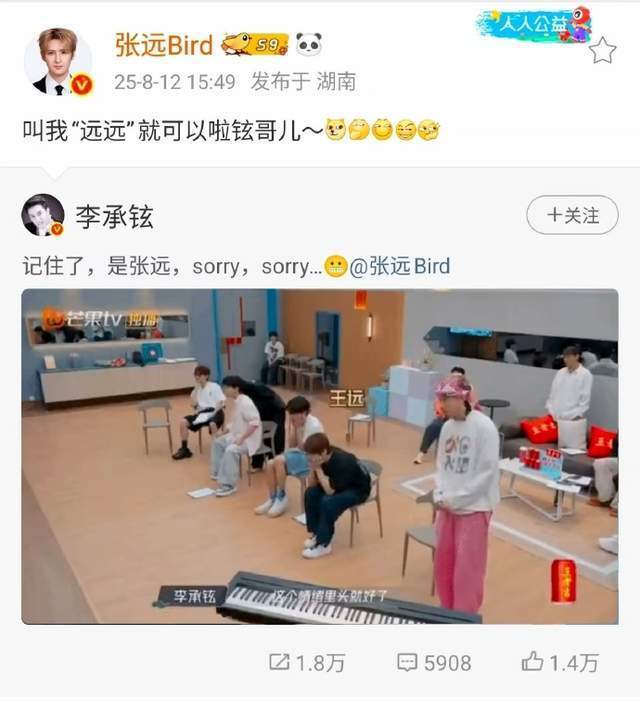
Task: Open 李承铉's profile avatar
Action: click(43, 214)
